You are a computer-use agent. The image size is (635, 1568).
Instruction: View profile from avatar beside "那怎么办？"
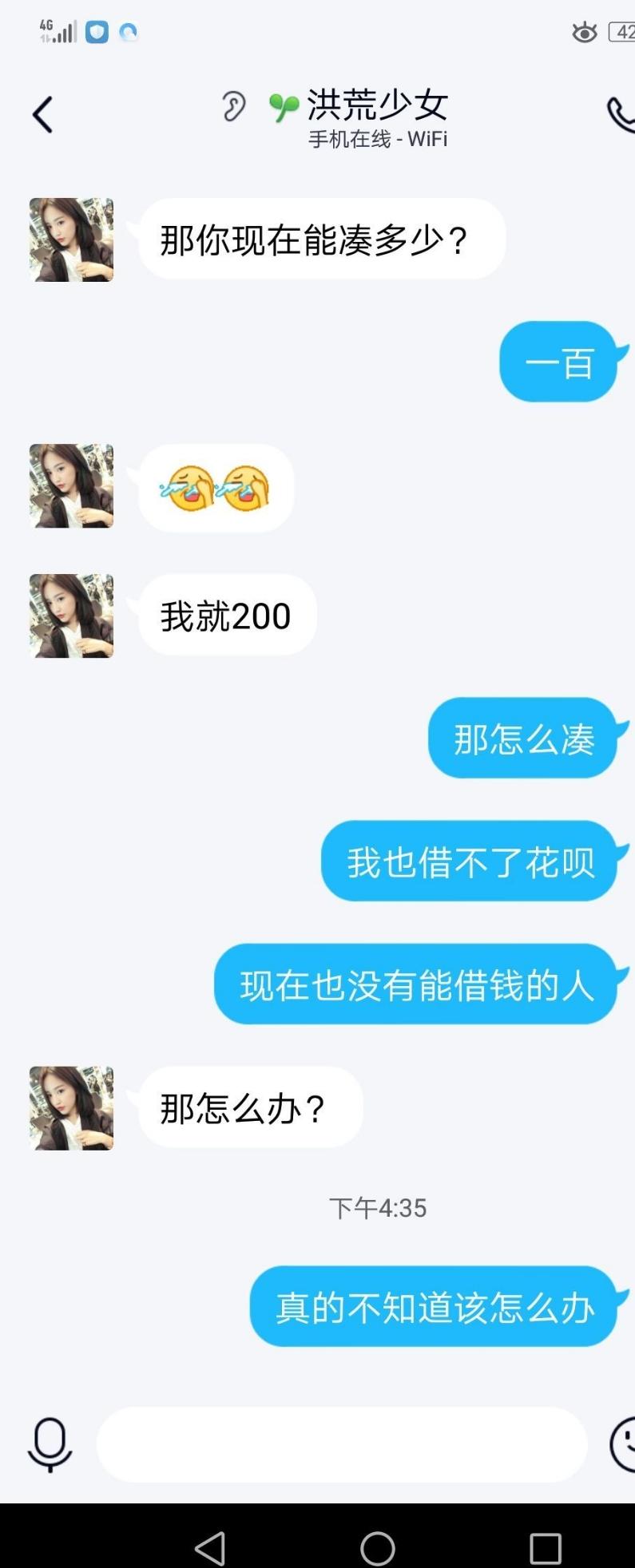tap(72, 1108)
